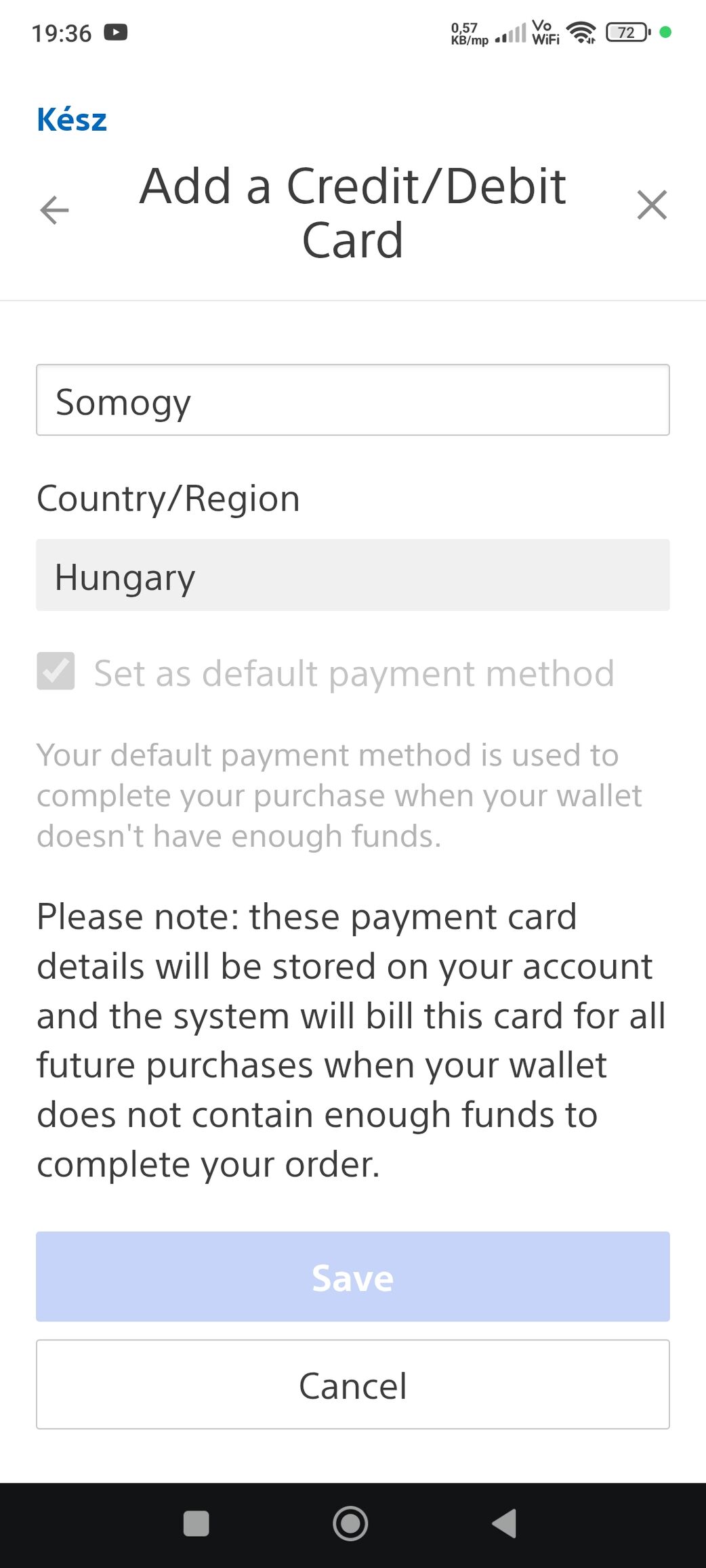
Task: Toggle Set as default payment method checkbox
Action: tap(56, 671)
